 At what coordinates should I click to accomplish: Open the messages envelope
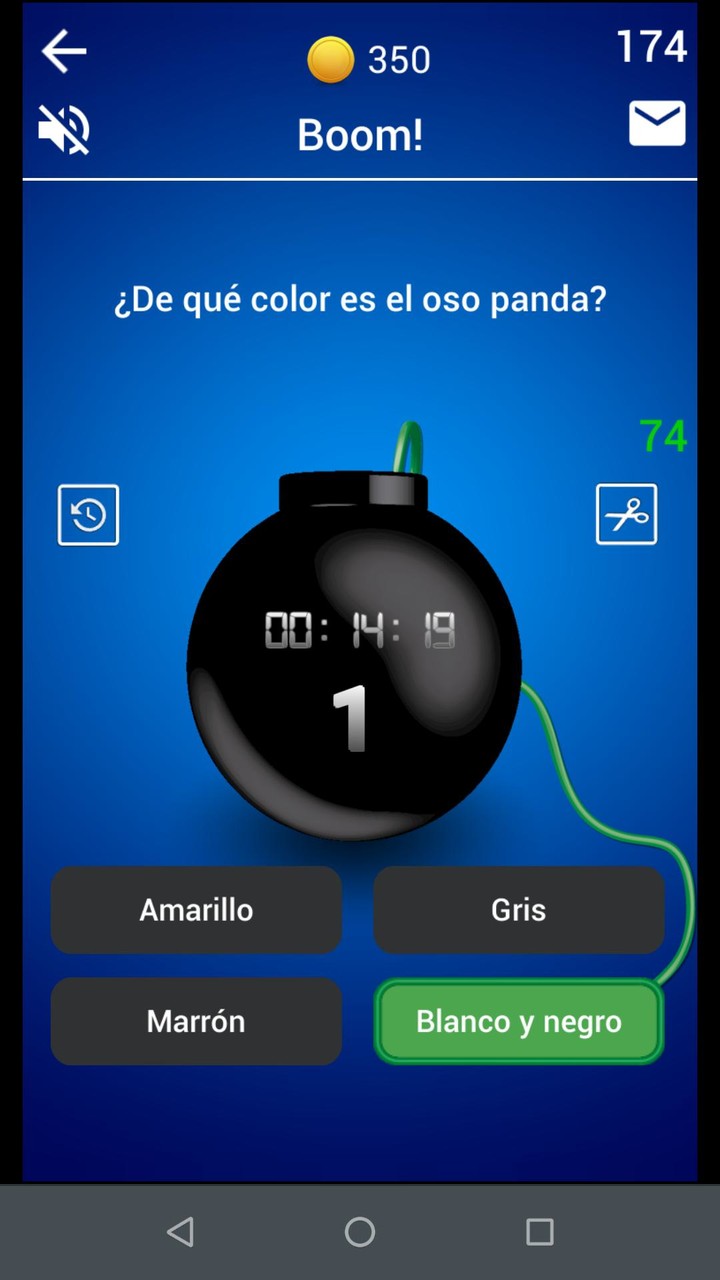657,122
